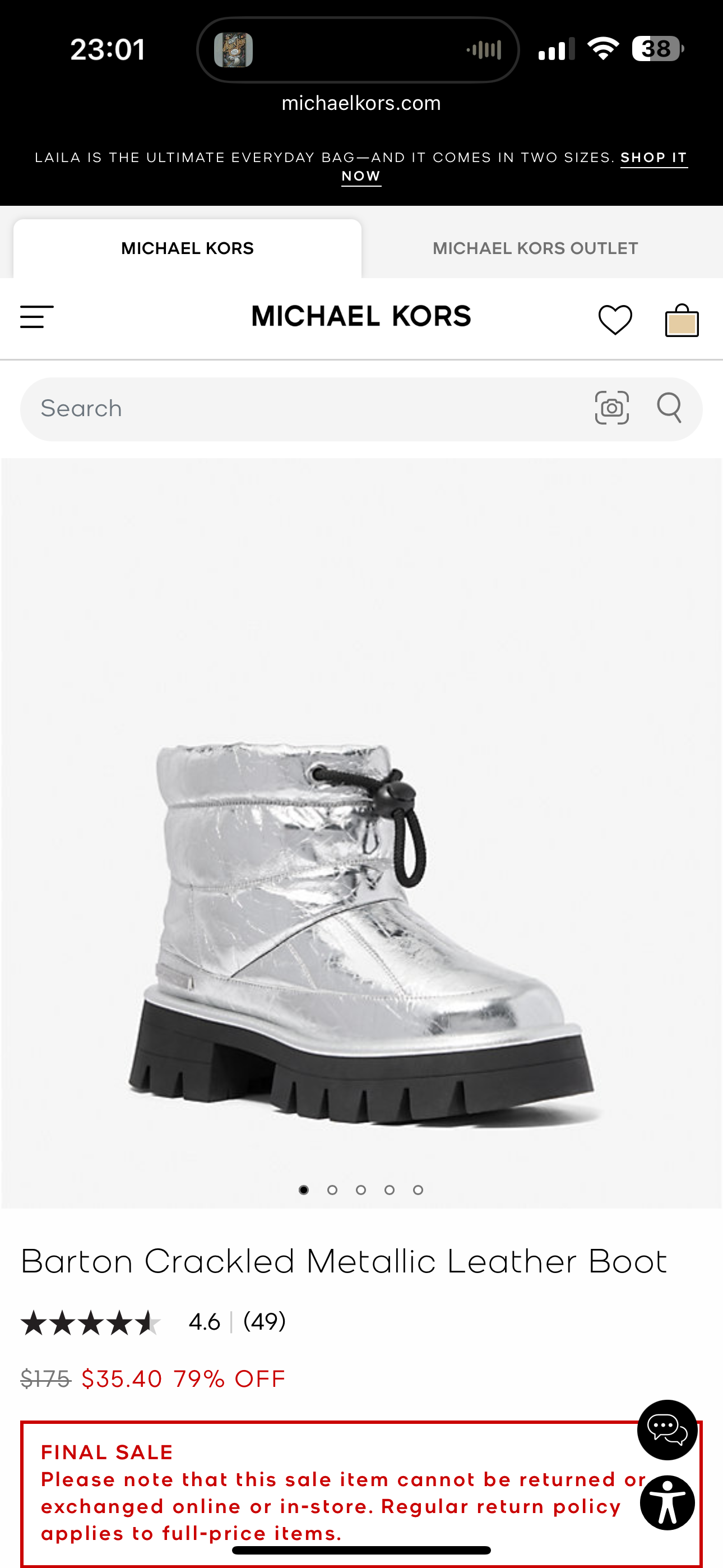The width and height of the screenshot is (723, 1568).
Task: Switch to the Michael Kors Outlet tab
Action: [535, 248]
